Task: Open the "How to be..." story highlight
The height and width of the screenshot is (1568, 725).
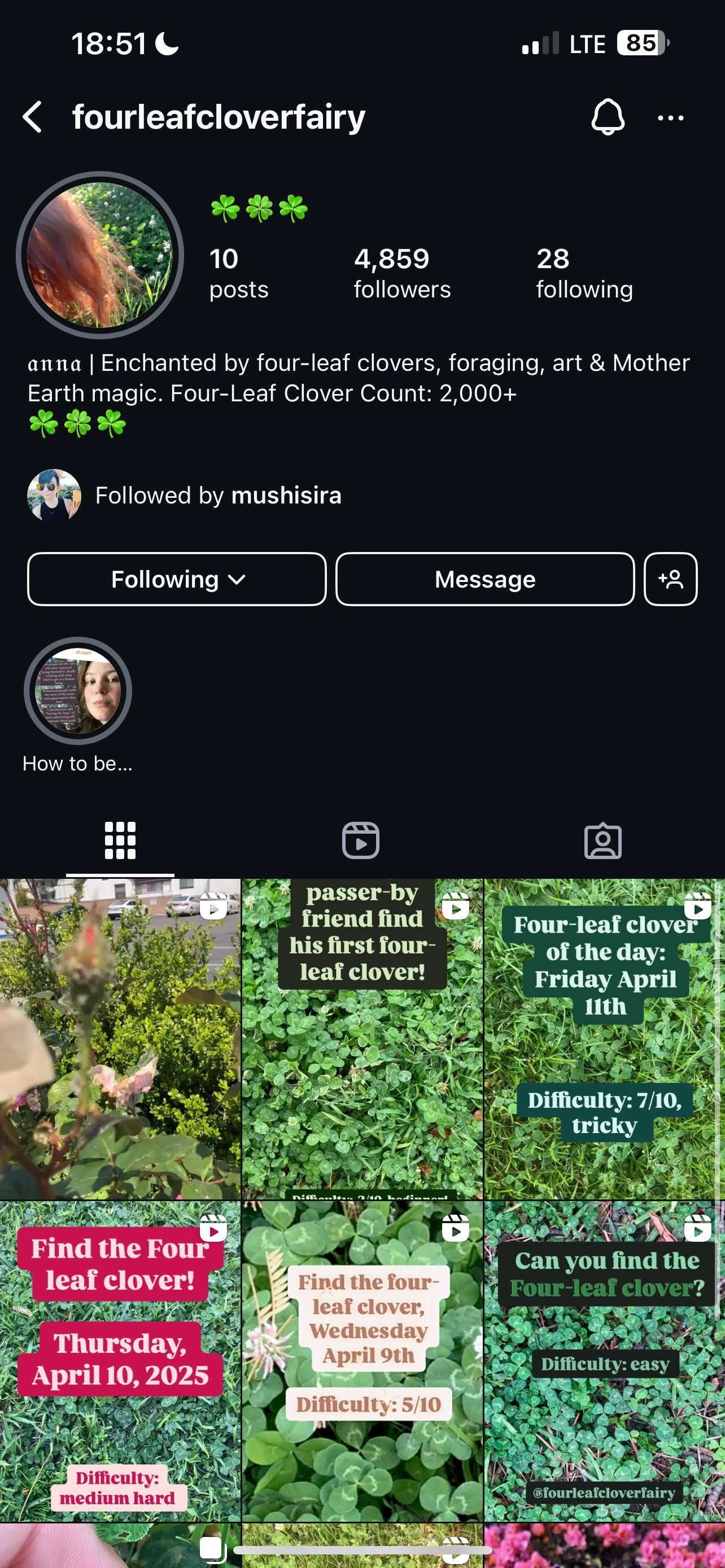Action: (78, 705)
